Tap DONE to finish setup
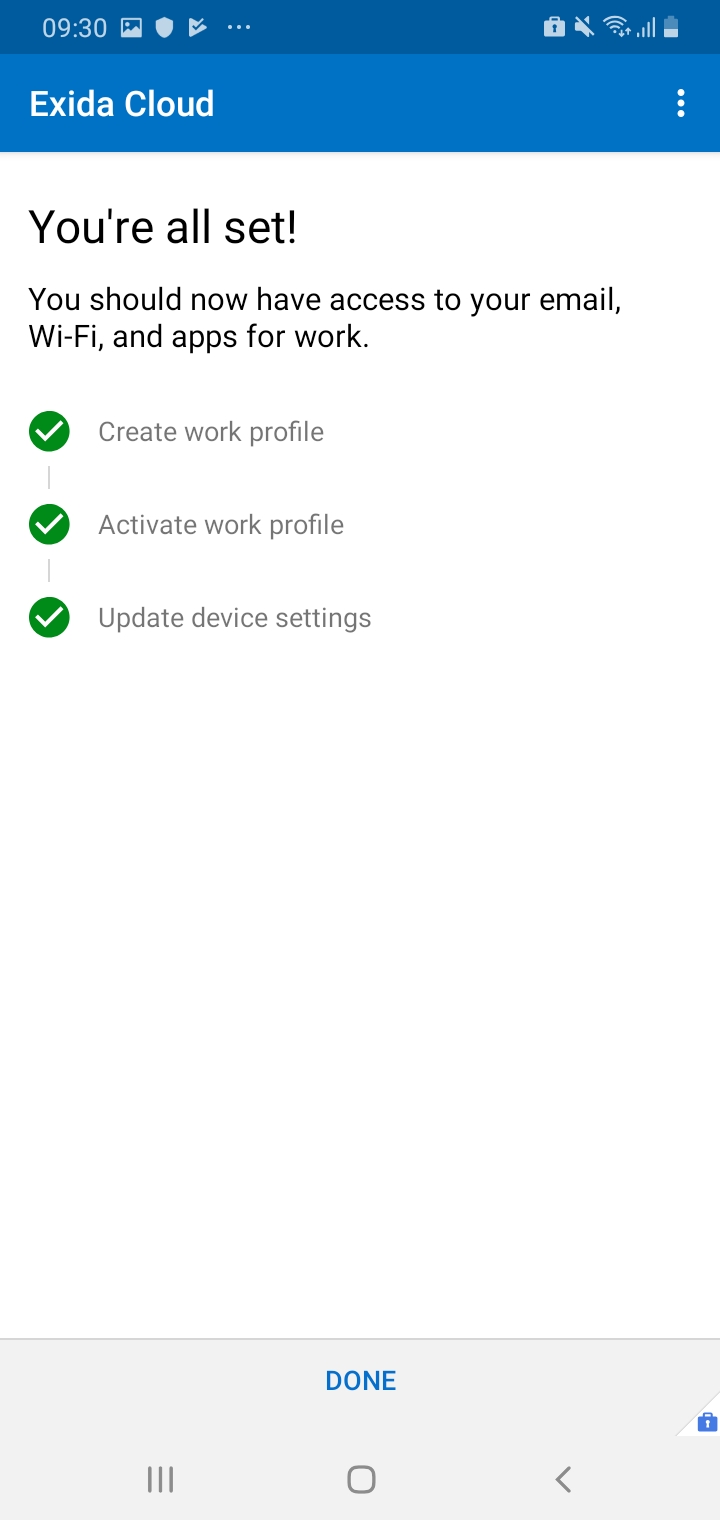The width and height of the screenshot is (720, 1520). tap(360, 1380)
